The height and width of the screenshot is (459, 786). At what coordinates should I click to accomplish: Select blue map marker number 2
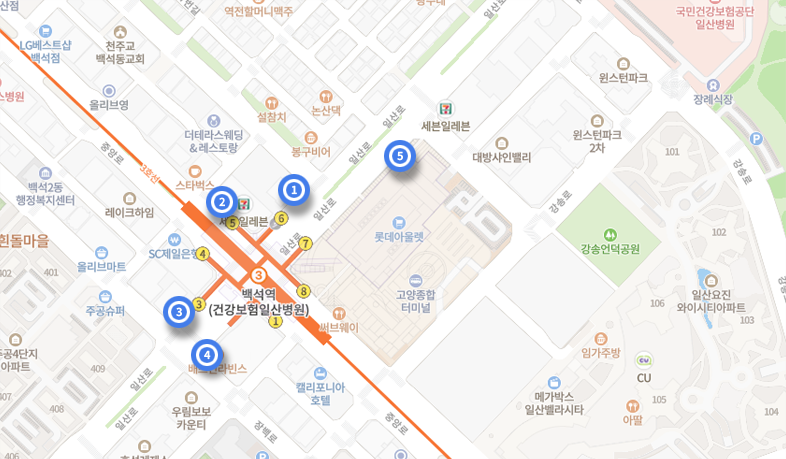pyautogui.click(x=222, y=202)
